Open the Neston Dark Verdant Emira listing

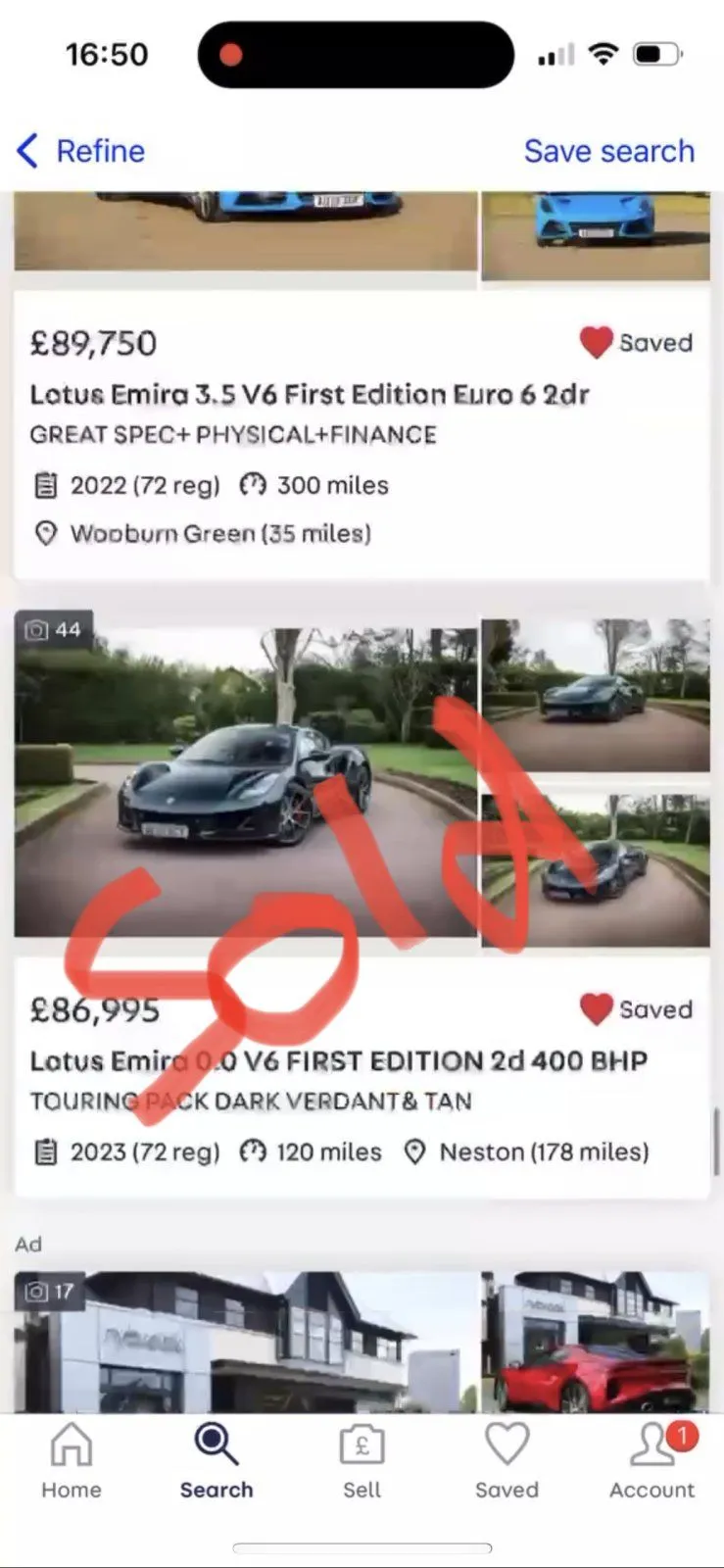point(338,1061)
